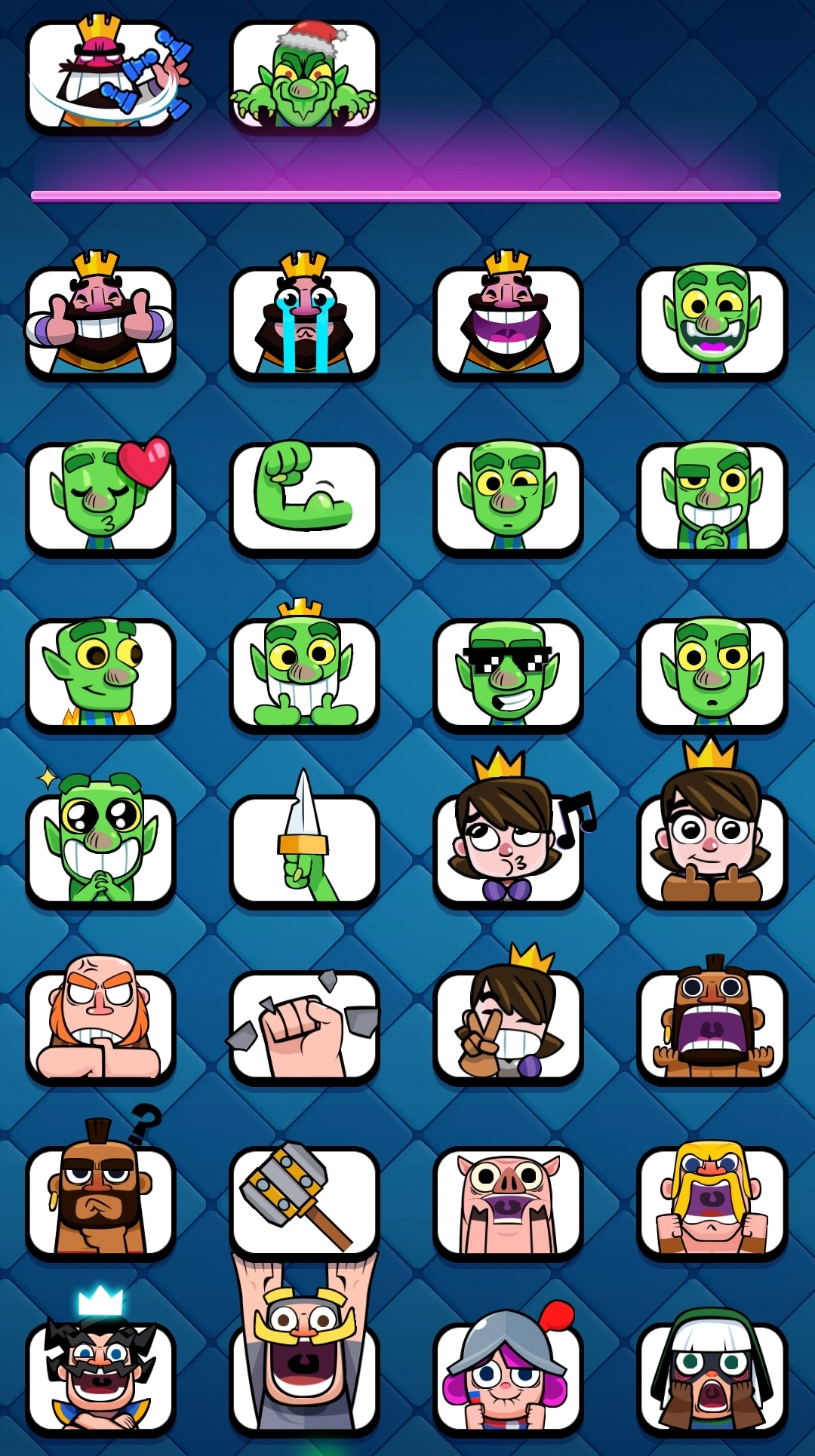Select the shocked pig emote
This screenshot has width=815, height=1456.
pyautogui.click(x=508, y=1201)
